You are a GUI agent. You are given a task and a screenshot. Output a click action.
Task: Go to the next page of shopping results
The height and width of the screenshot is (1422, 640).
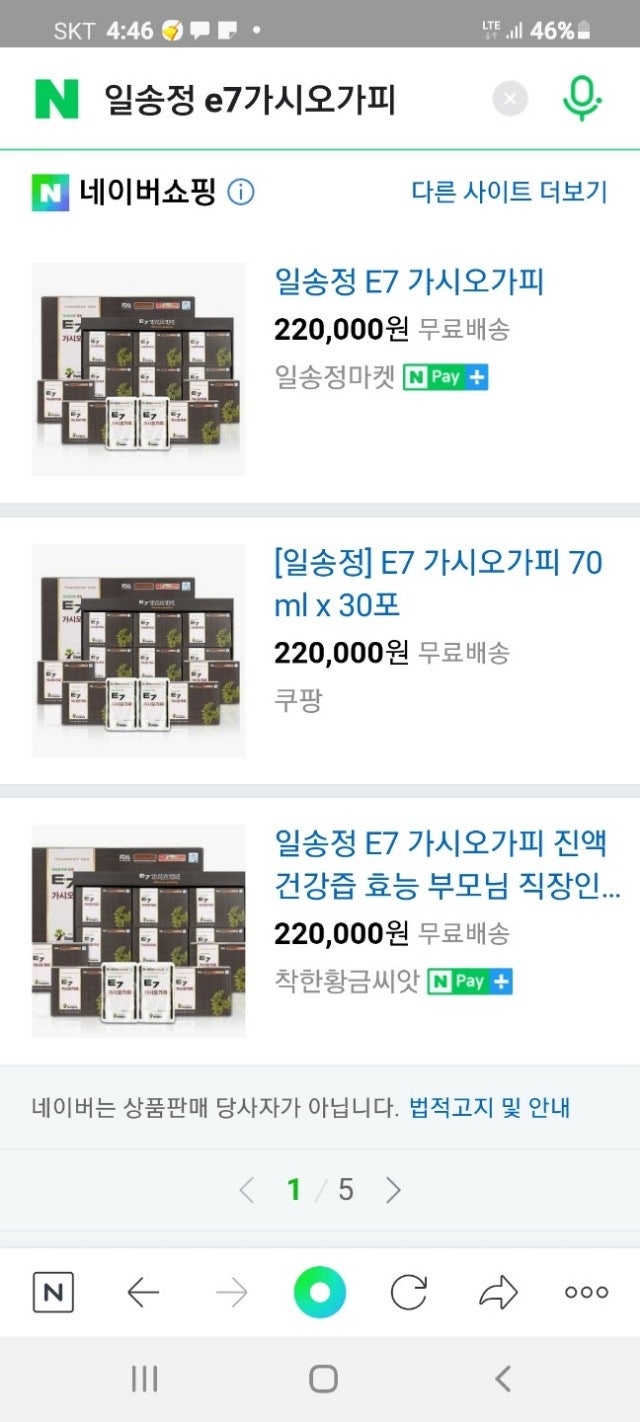pyautogui.click(x=393, y=1190)
